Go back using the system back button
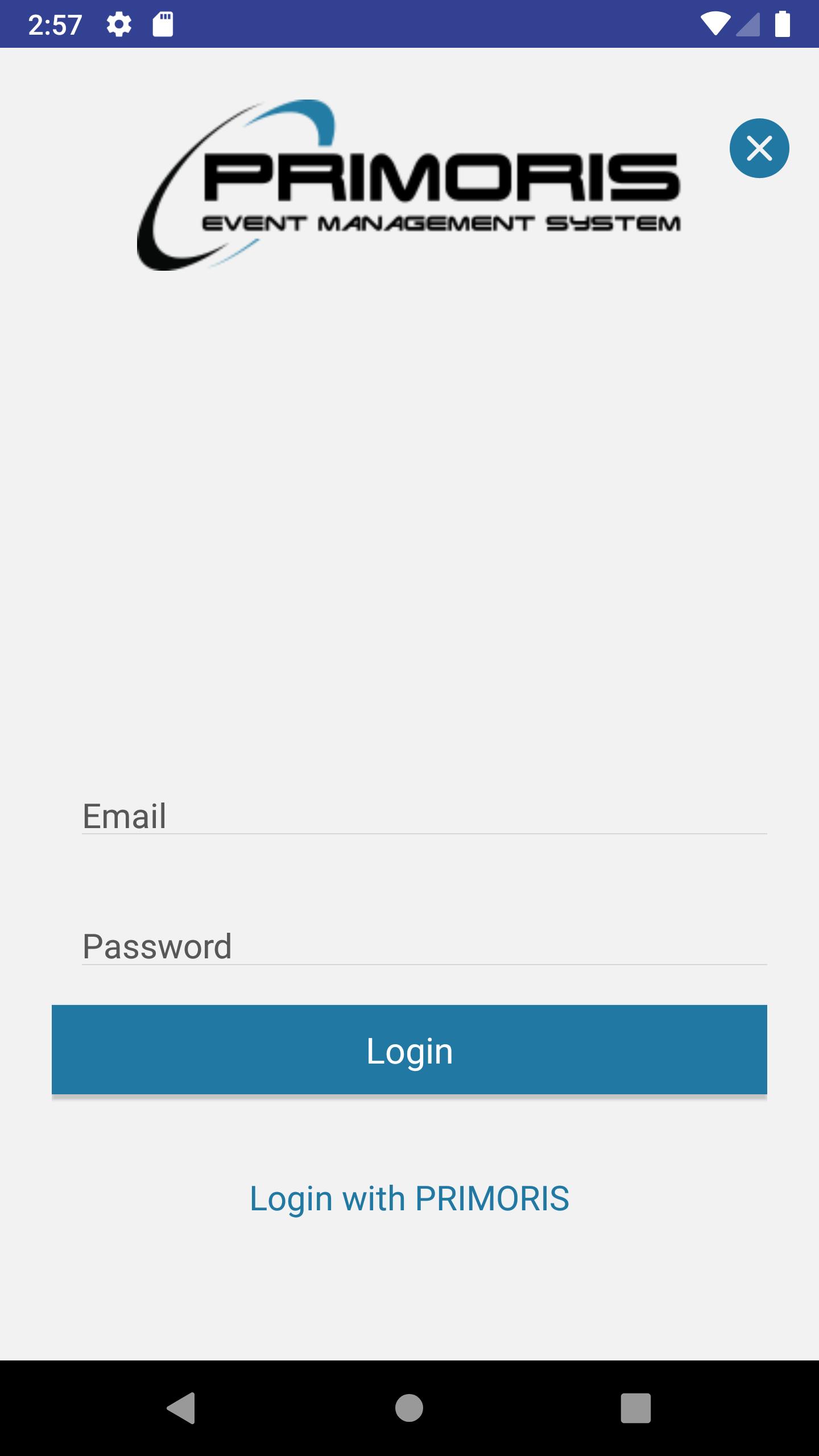Screen dimensions: 819x1456 click(x=181, y=1408)
